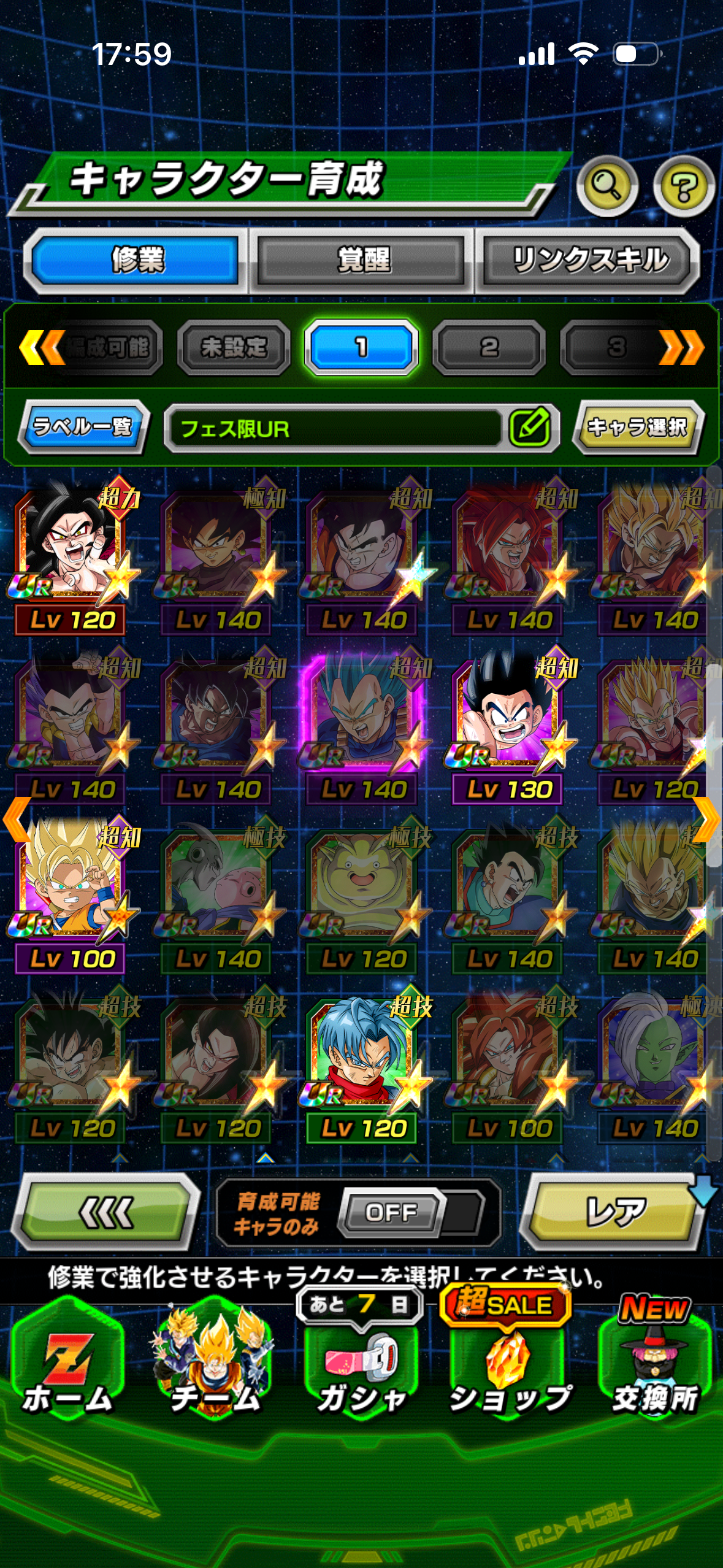
Task: Toggle the 育成可能キャラのみ switch
Action: [392, 1212]
